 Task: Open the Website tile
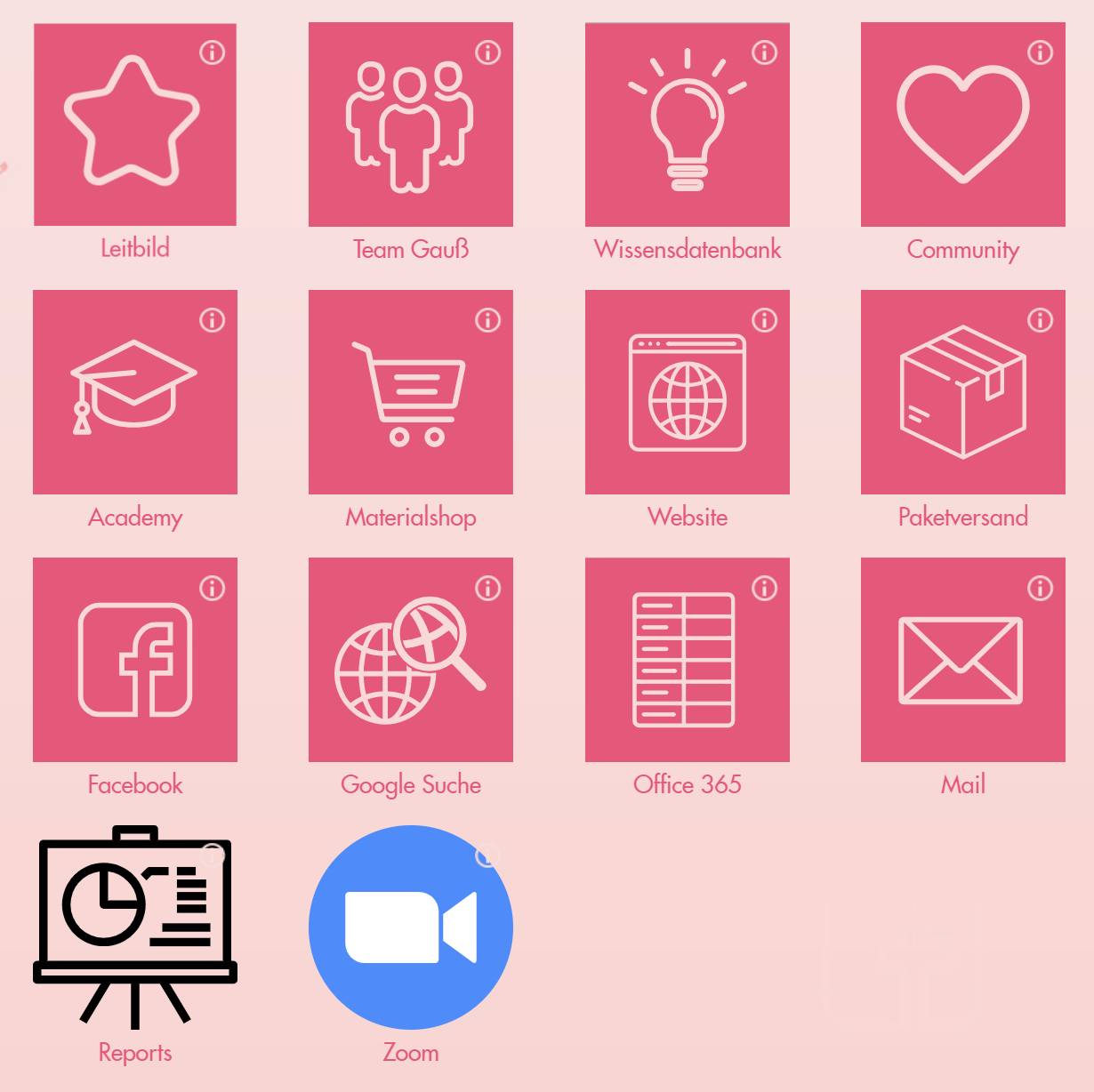point(687,391)
